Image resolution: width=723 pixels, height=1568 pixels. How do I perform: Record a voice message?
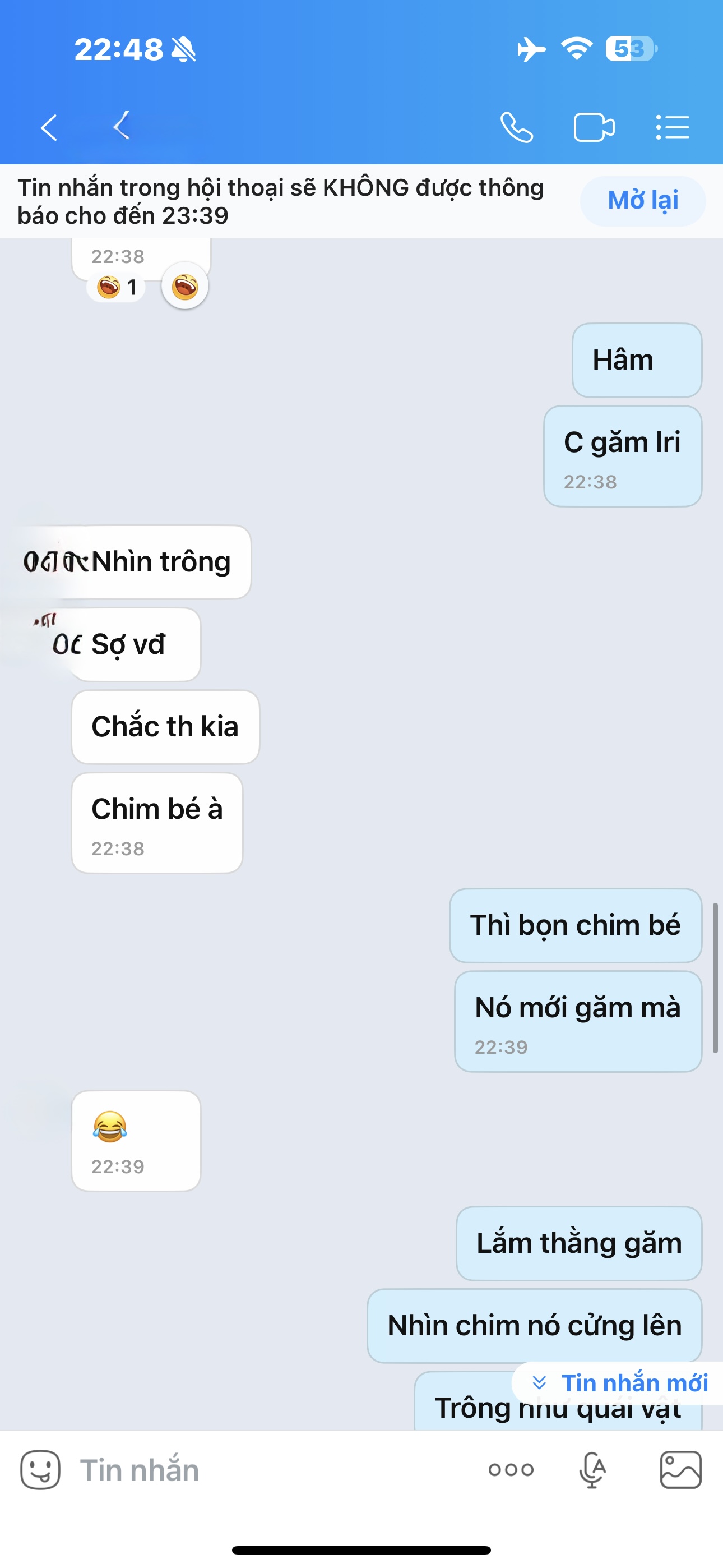[591, 1469]
